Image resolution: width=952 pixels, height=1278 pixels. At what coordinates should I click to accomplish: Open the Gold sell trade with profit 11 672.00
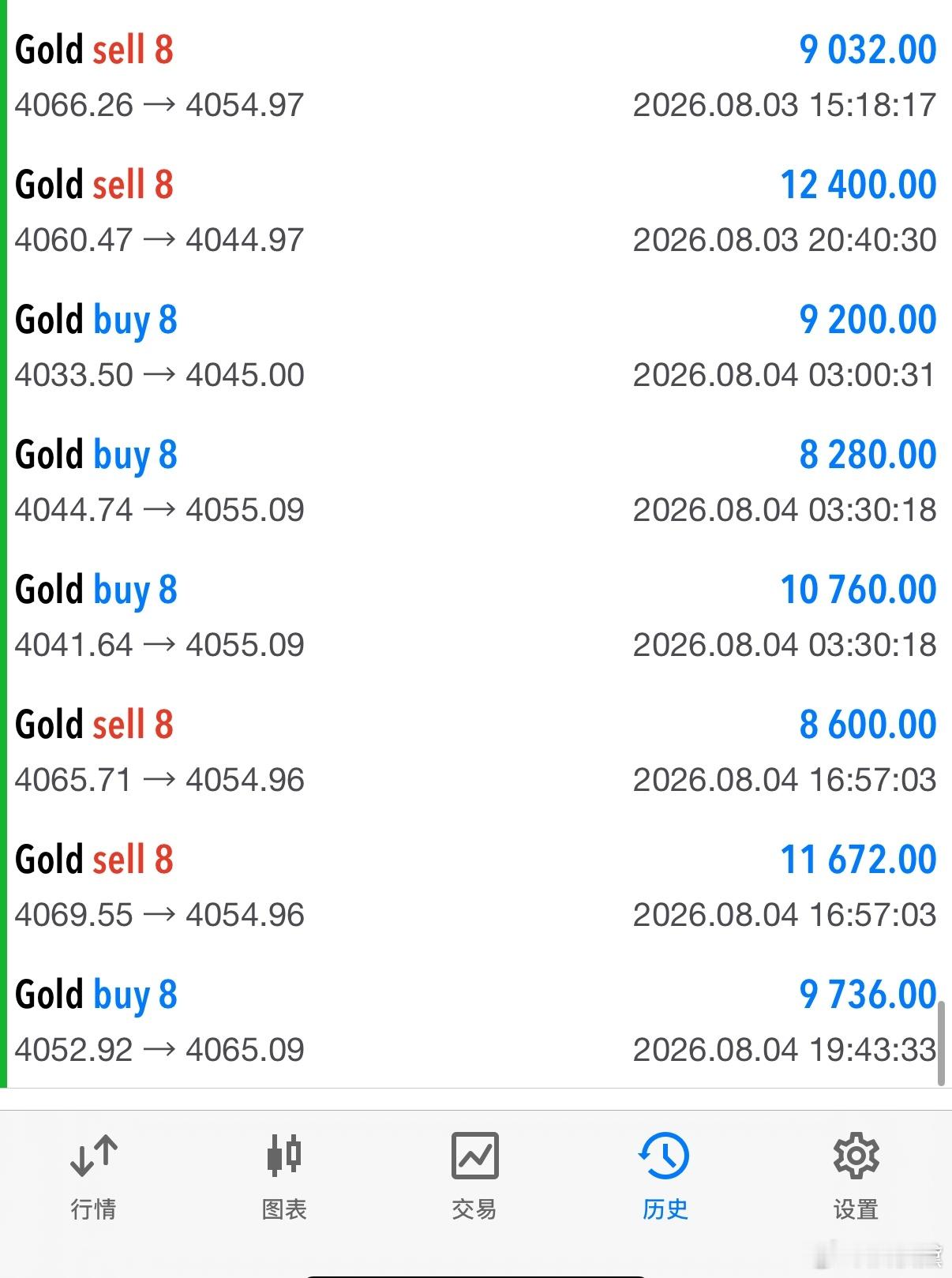tap(476, 886)
